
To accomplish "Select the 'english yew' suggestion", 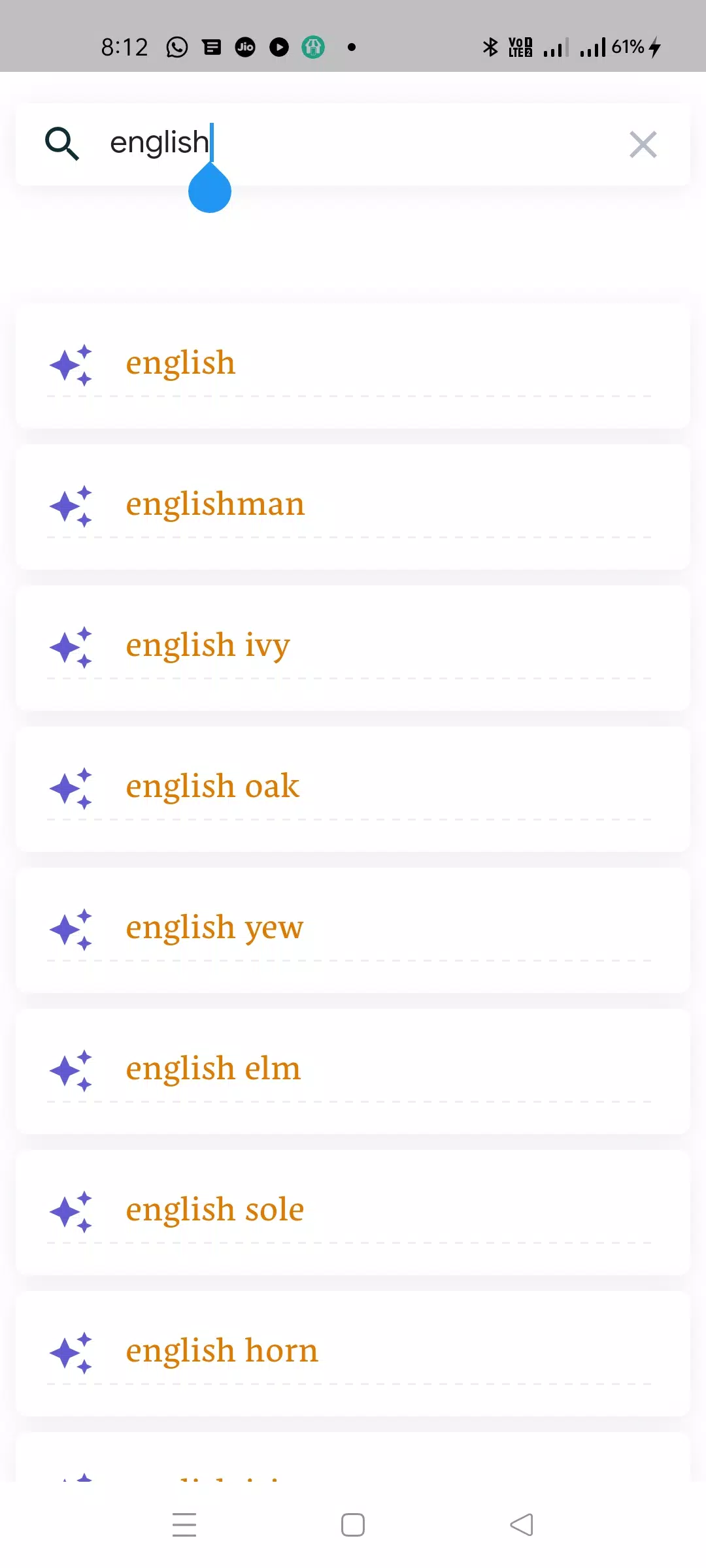I will [x=353, y=930].
